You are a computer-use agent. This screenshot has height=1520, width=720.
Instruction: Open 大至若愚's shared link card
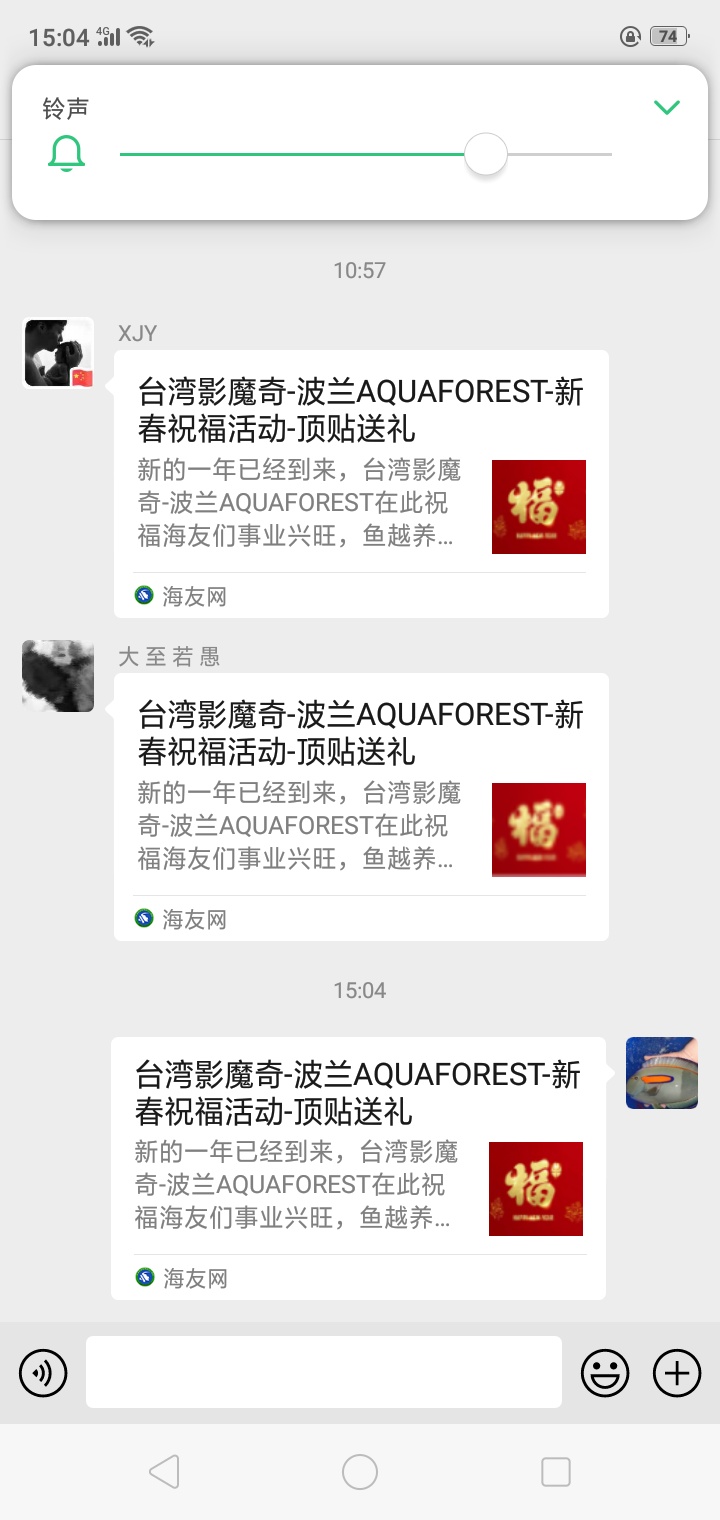(x=361, y=806)
